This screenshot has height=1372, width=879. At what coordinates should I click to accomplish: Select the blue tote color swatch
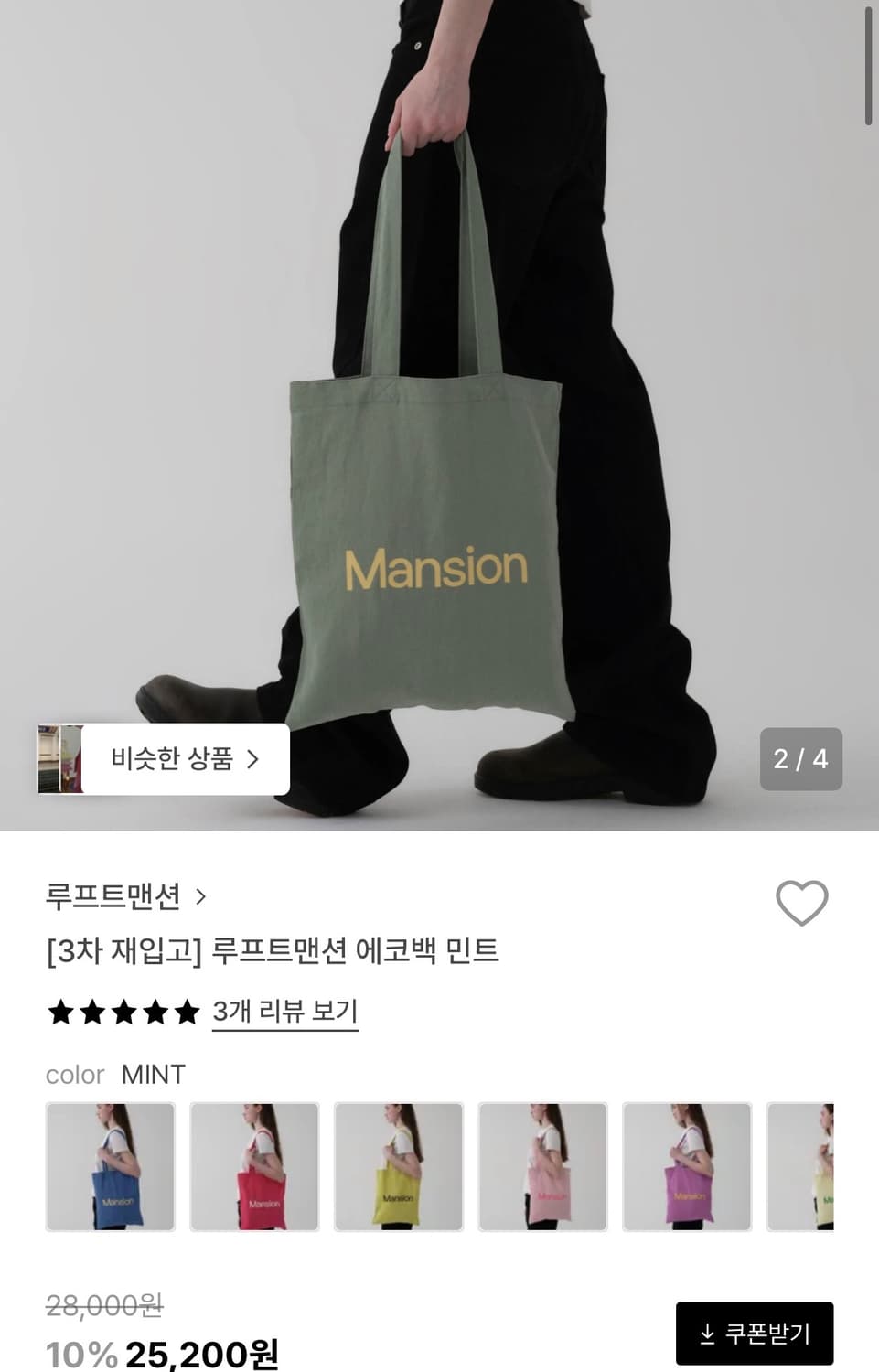pos(111,1167)
